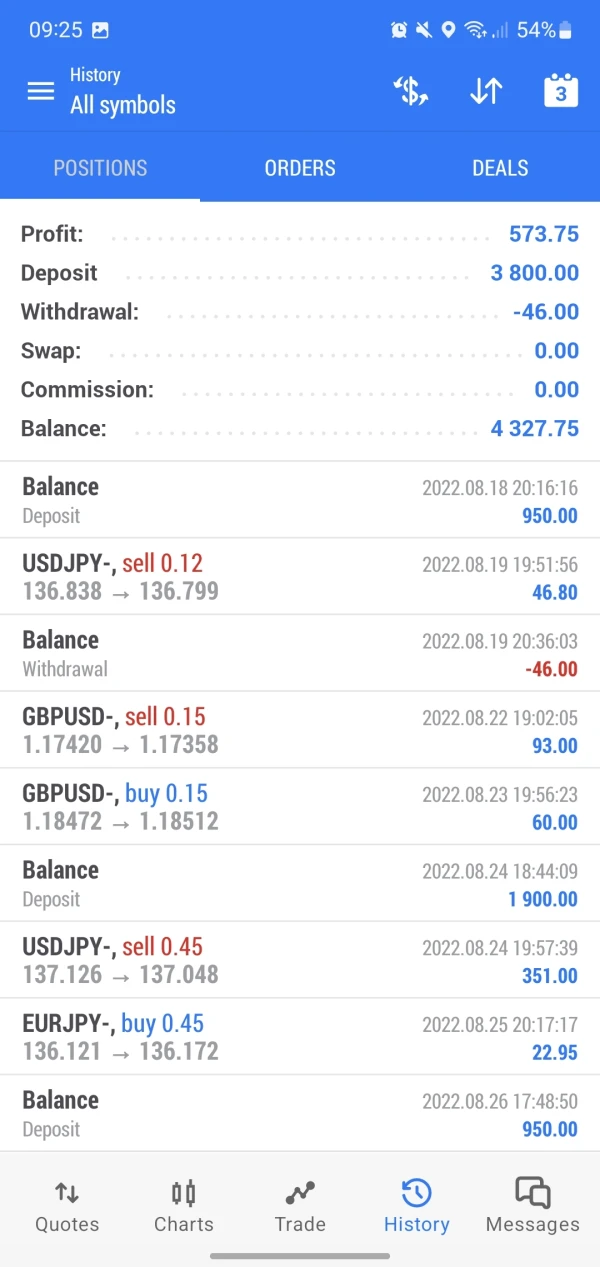
Task: Select the Positions tab
Action: click(100, 168)
